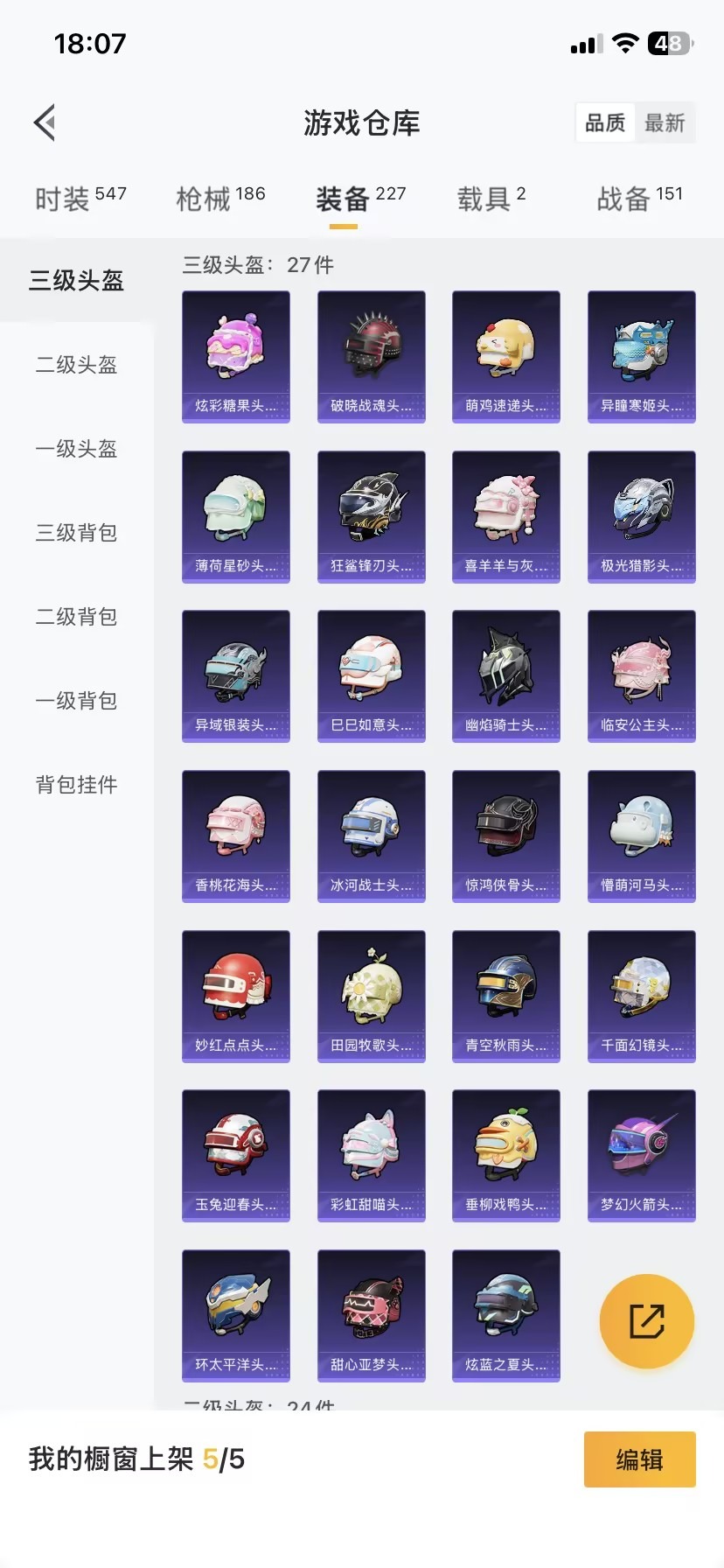Select the 二级头盔 category
Image resolution: width=724 pixels, height=1568 pixels.
[x=75, y=366]
